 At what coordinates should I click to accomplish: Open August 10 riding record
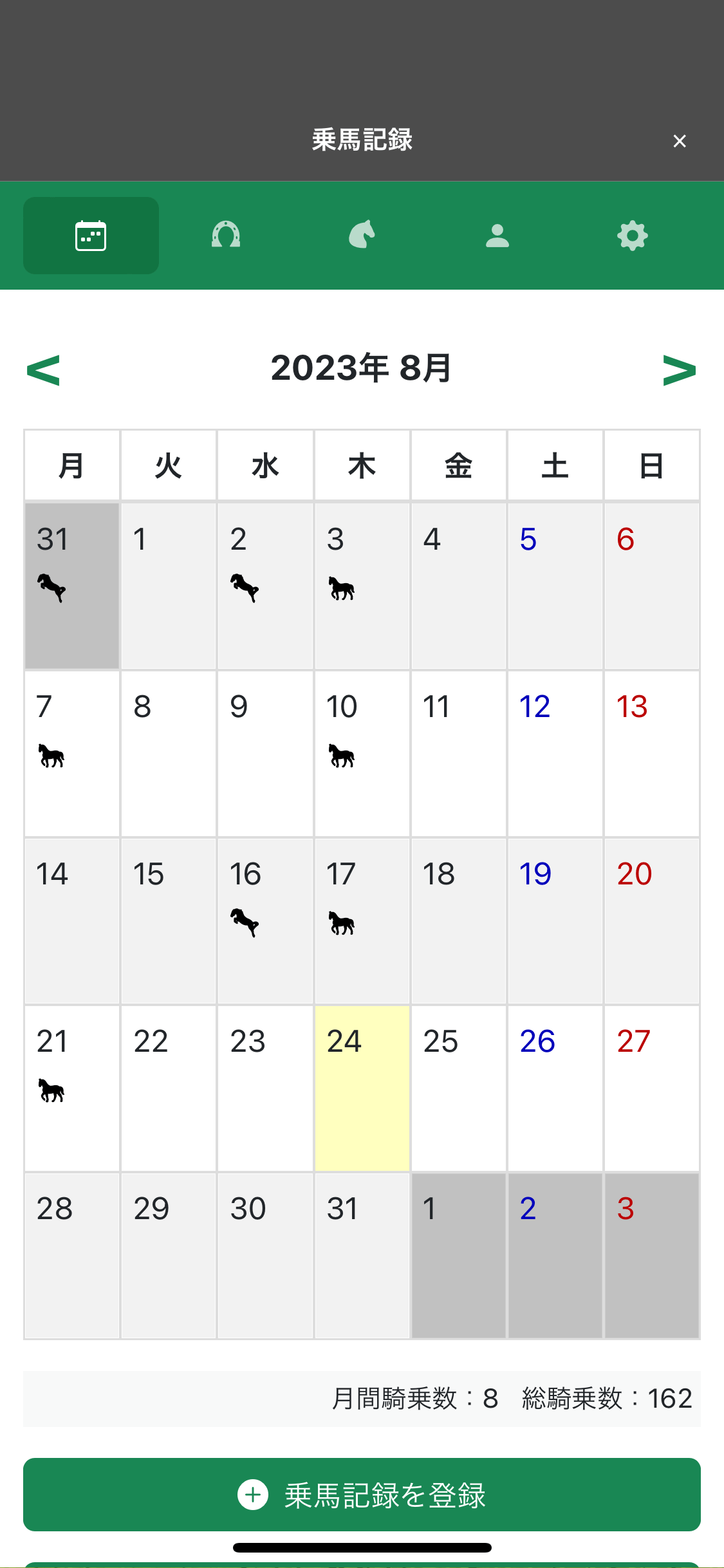[362, 753]
